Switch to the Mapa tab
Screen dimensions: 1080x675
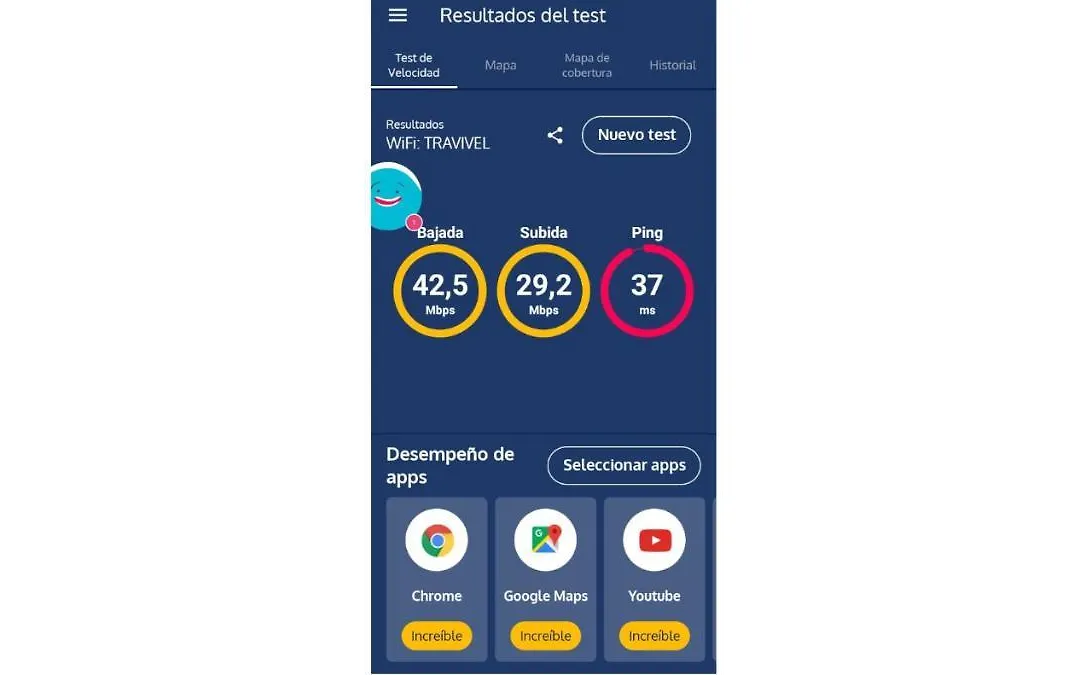pos(500,65)
